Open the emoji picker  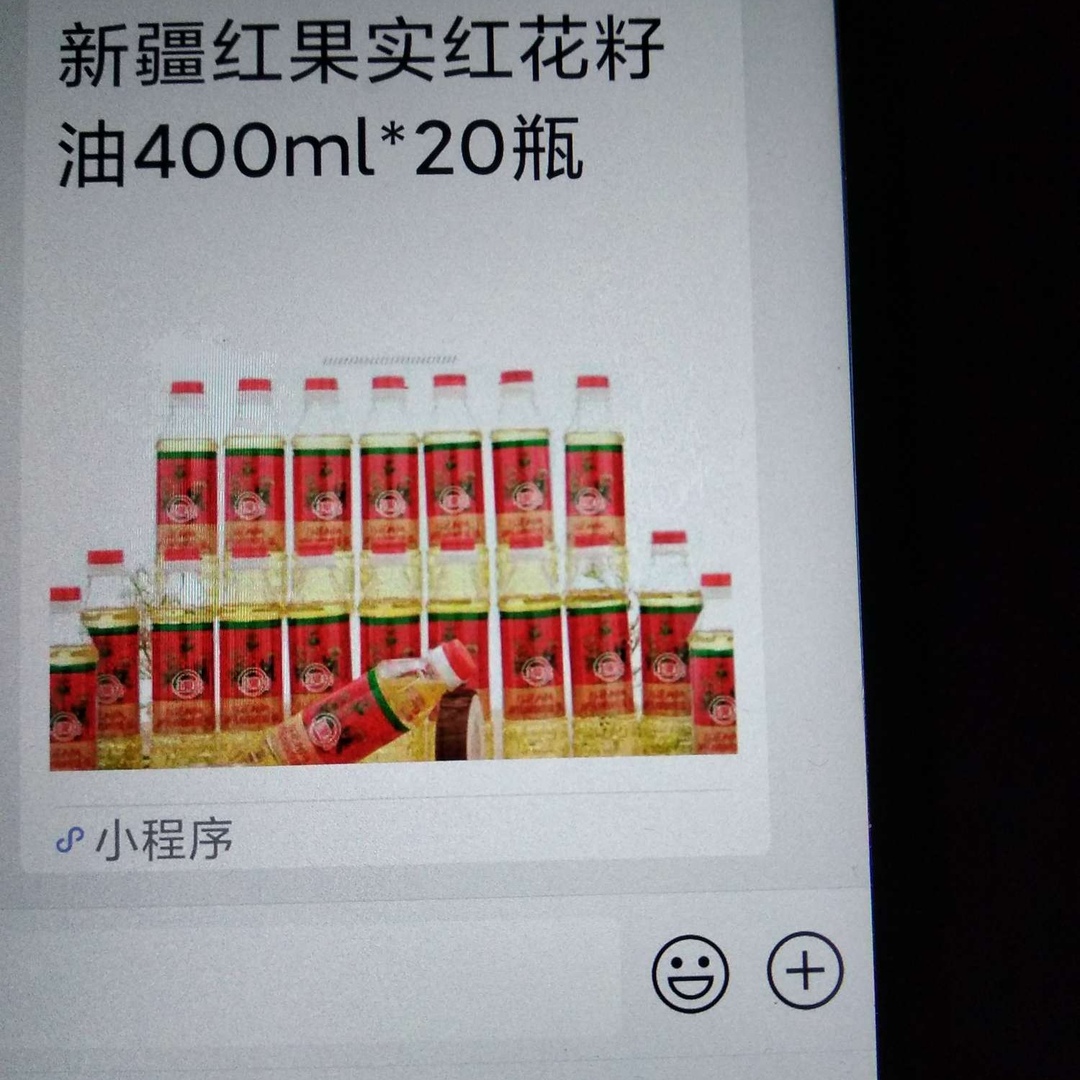point(690,973)
